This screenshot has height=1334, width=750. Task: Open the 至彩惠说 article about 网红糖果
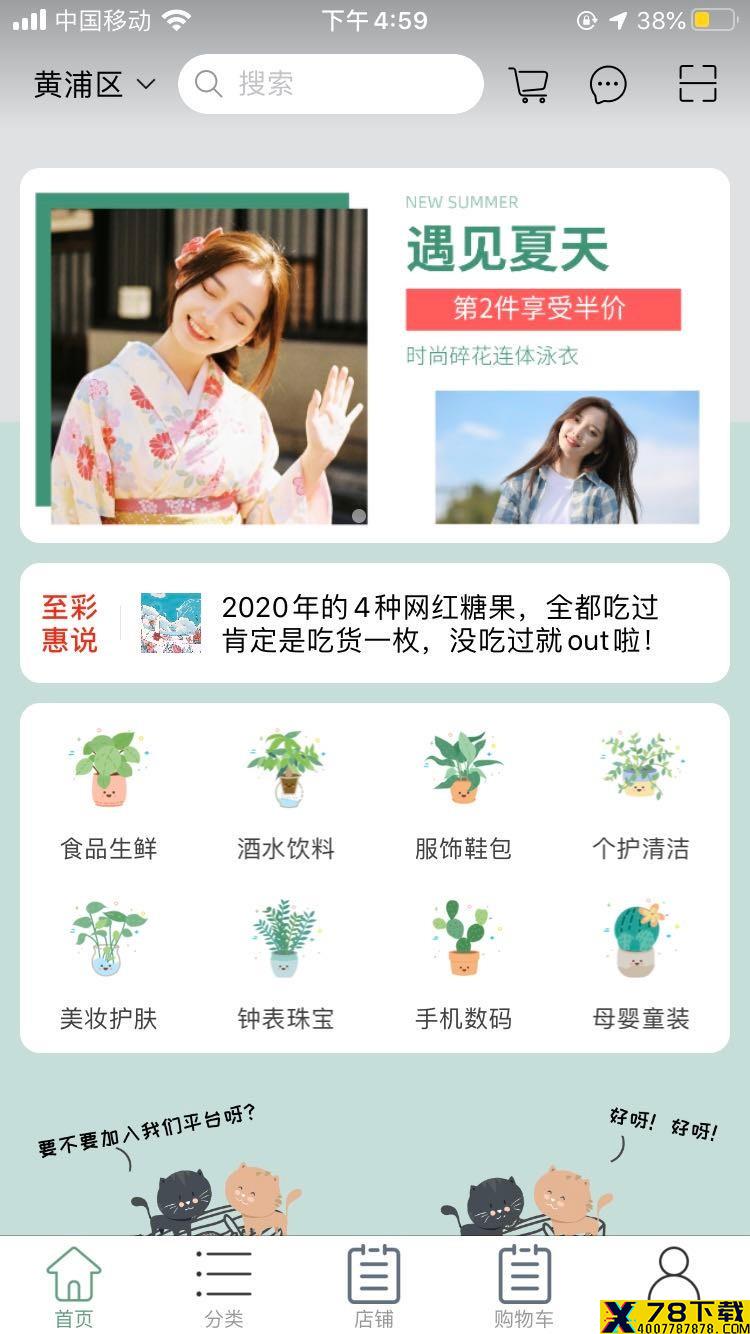coord(375,623)
